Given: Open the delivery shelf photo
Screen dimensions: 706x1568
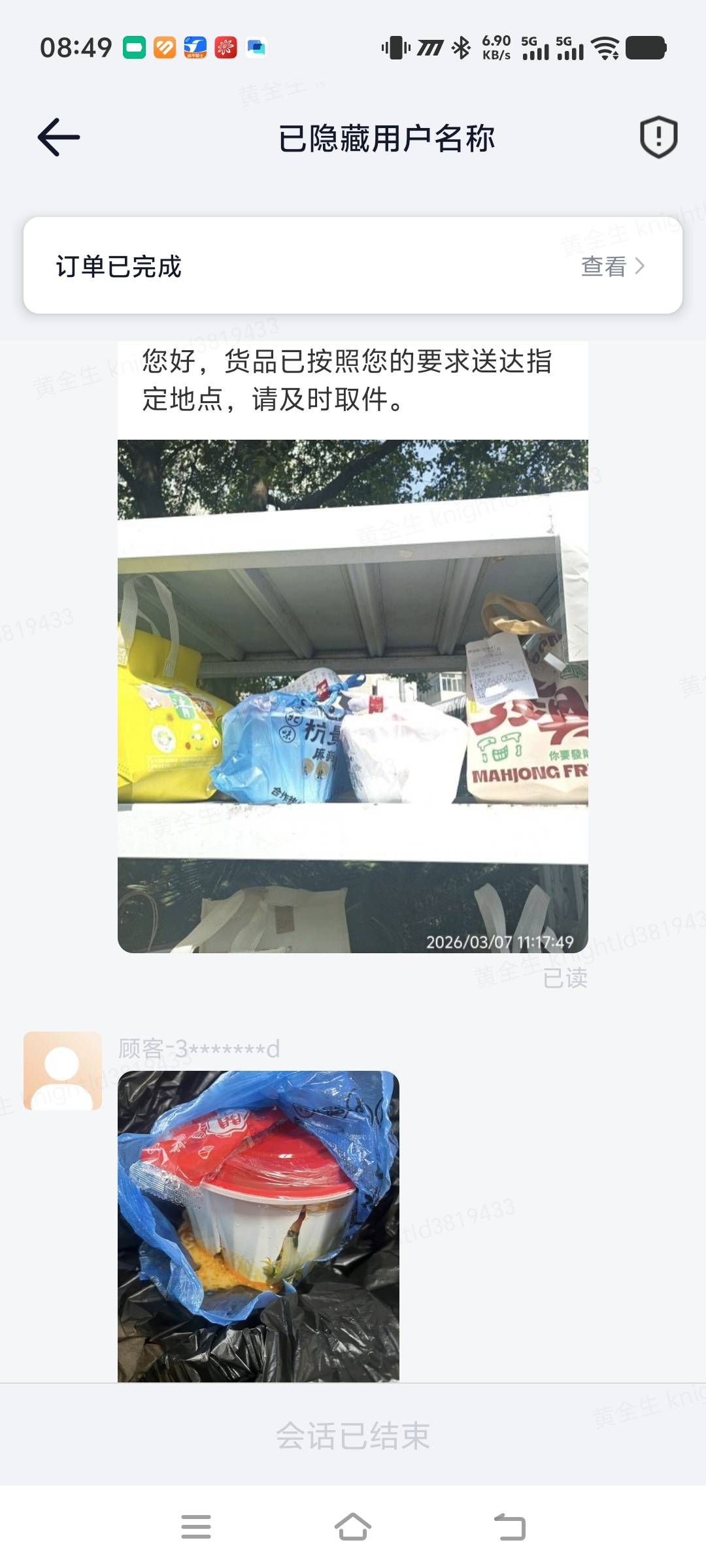Looking at the screenshot, I should (x=353, y=696).
